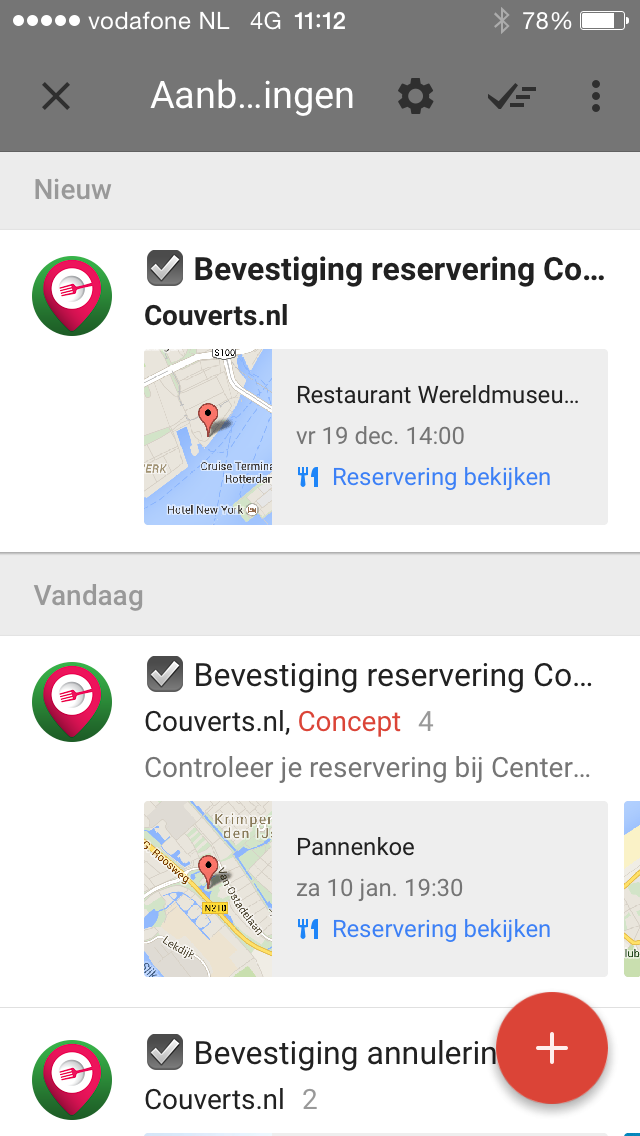The height and width of the screenshot is (1136, 640).
Task: Tap the Couverts.nl avatar under Nieuw
Action: click(x=72, y=296)
